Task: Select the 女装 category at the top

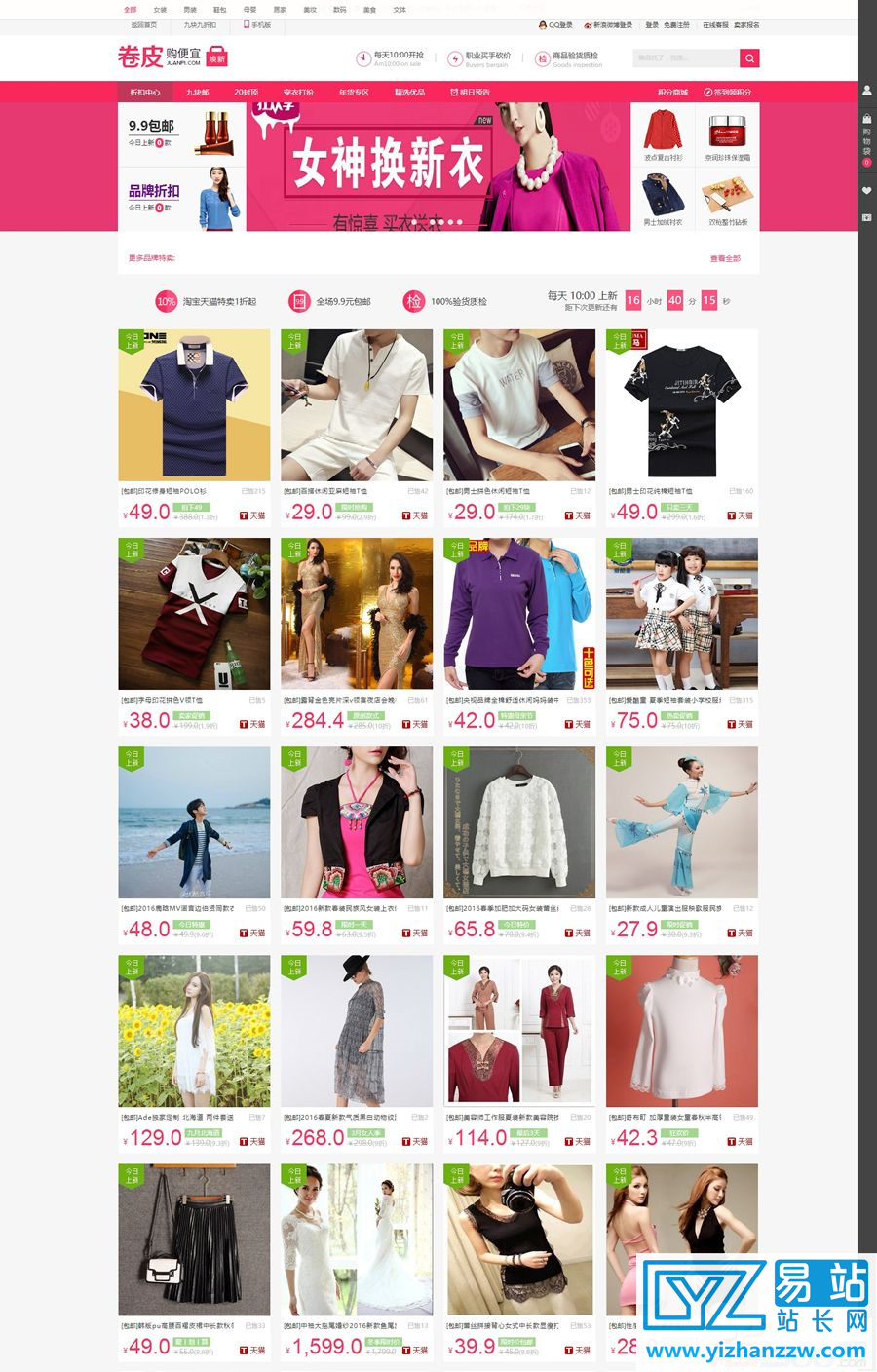Action: (x=160, y=10)
